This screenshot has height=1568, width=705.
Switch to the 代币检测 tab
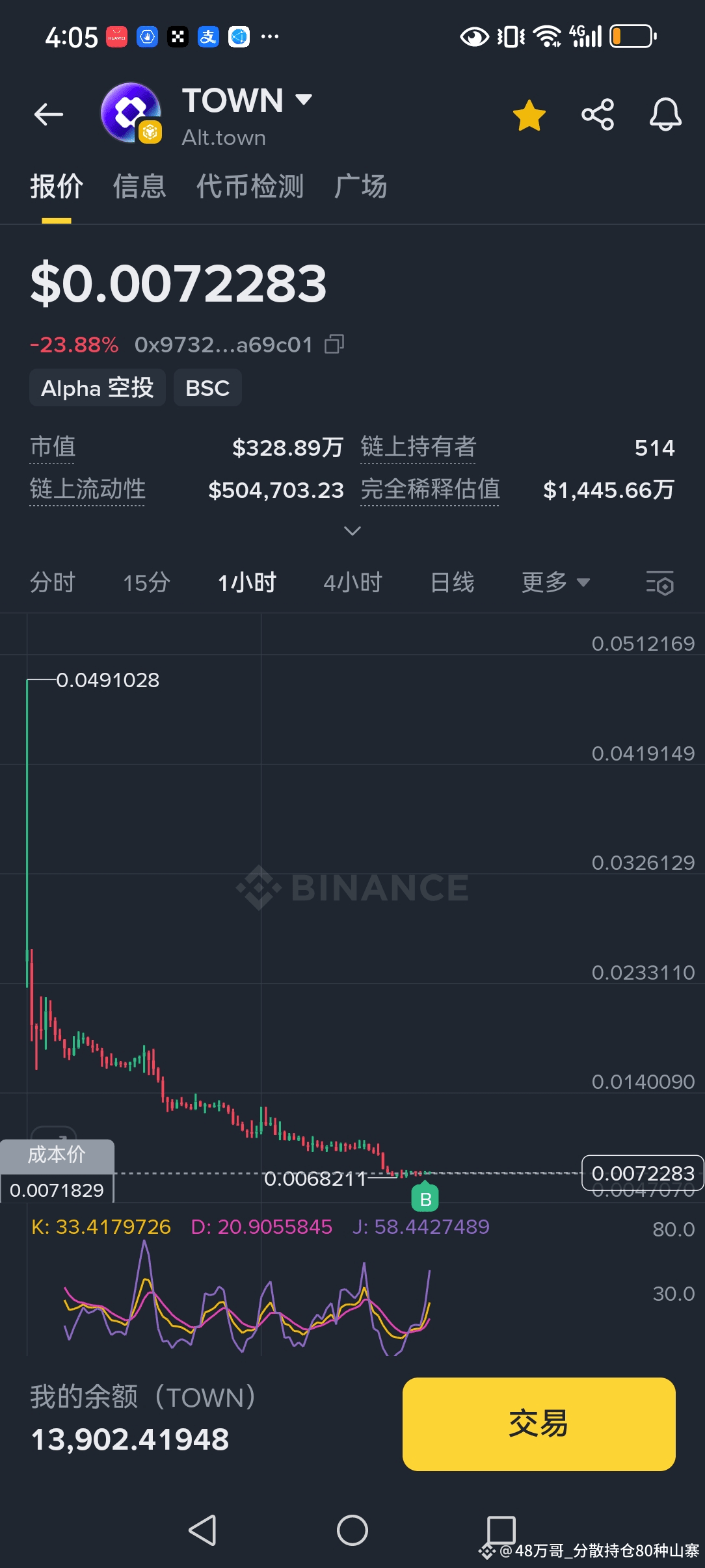(250, 187)
